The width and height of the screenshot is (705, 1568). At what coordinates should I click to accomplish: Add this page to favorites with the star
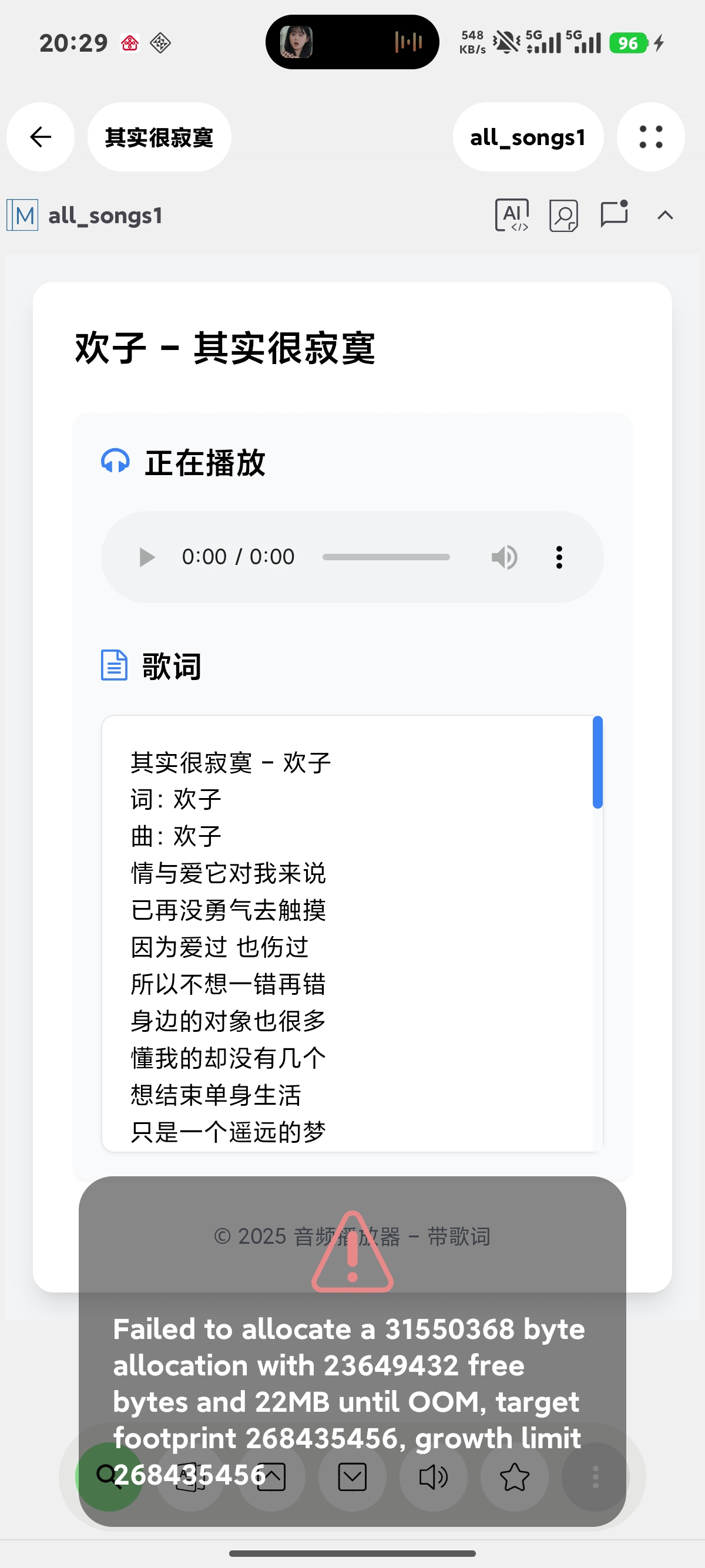pyautogui.click(x=515, y=1477)
